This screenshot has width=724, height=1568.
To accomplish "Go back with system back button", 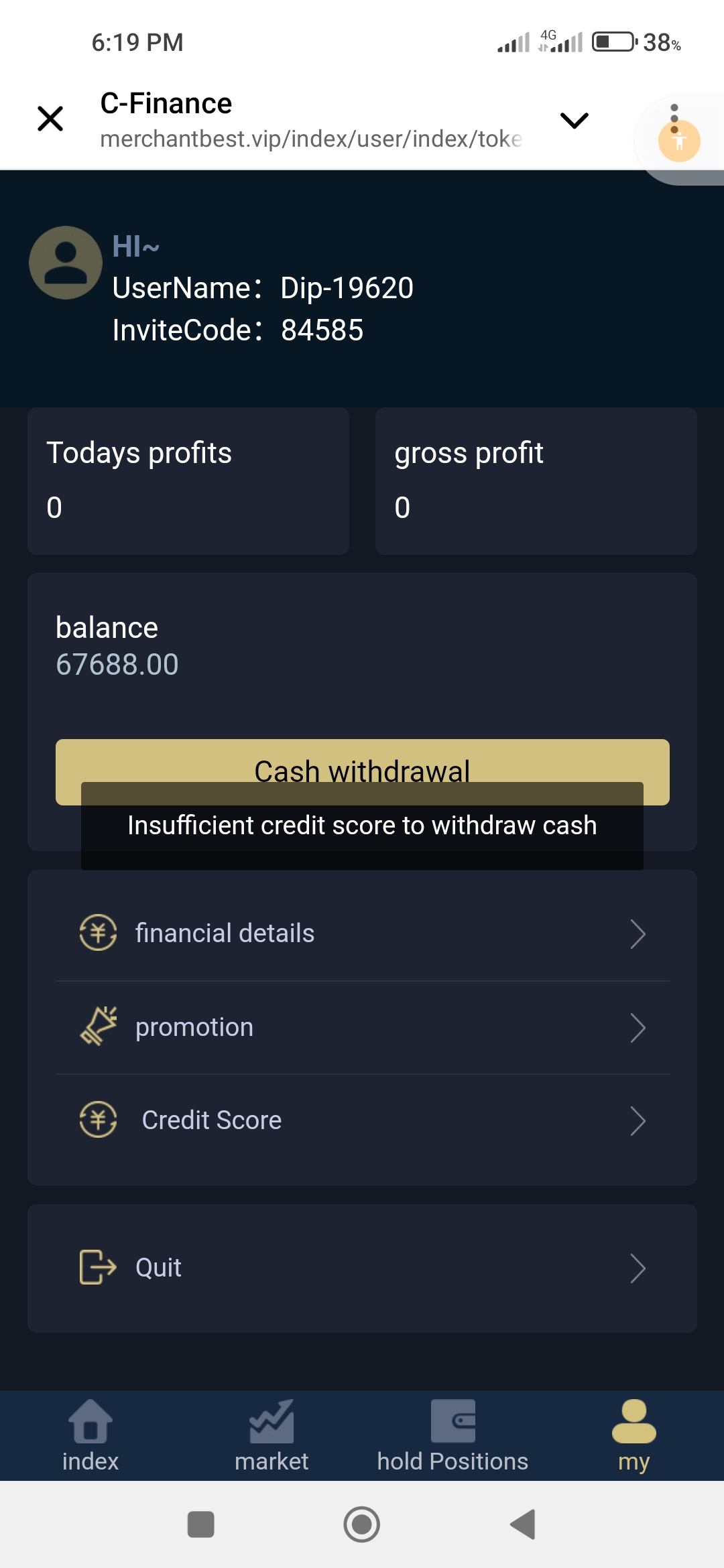I will click(x=523, y=1524).
